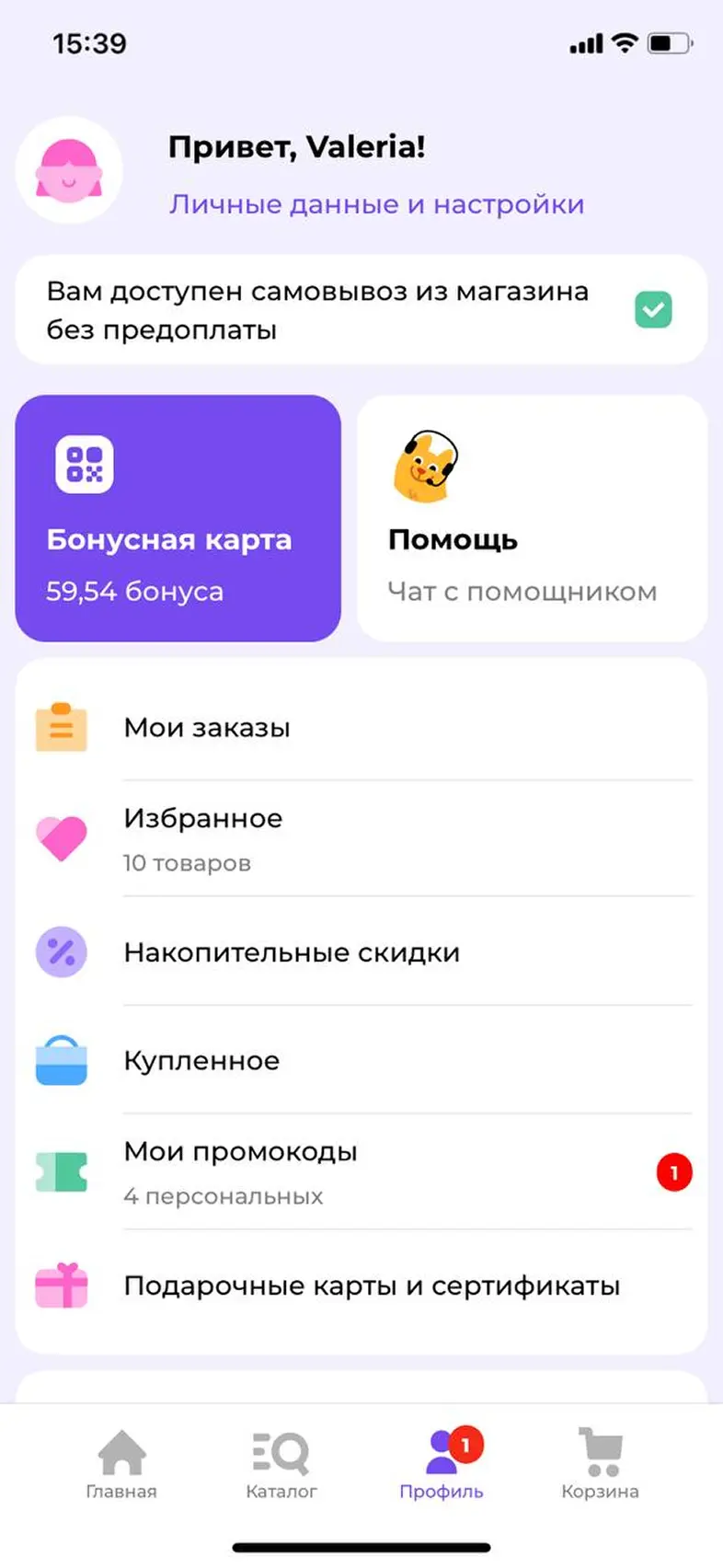Tap the pink profile avatar
This screenshot has width=723, height=1568.
[x=69, y=170]
